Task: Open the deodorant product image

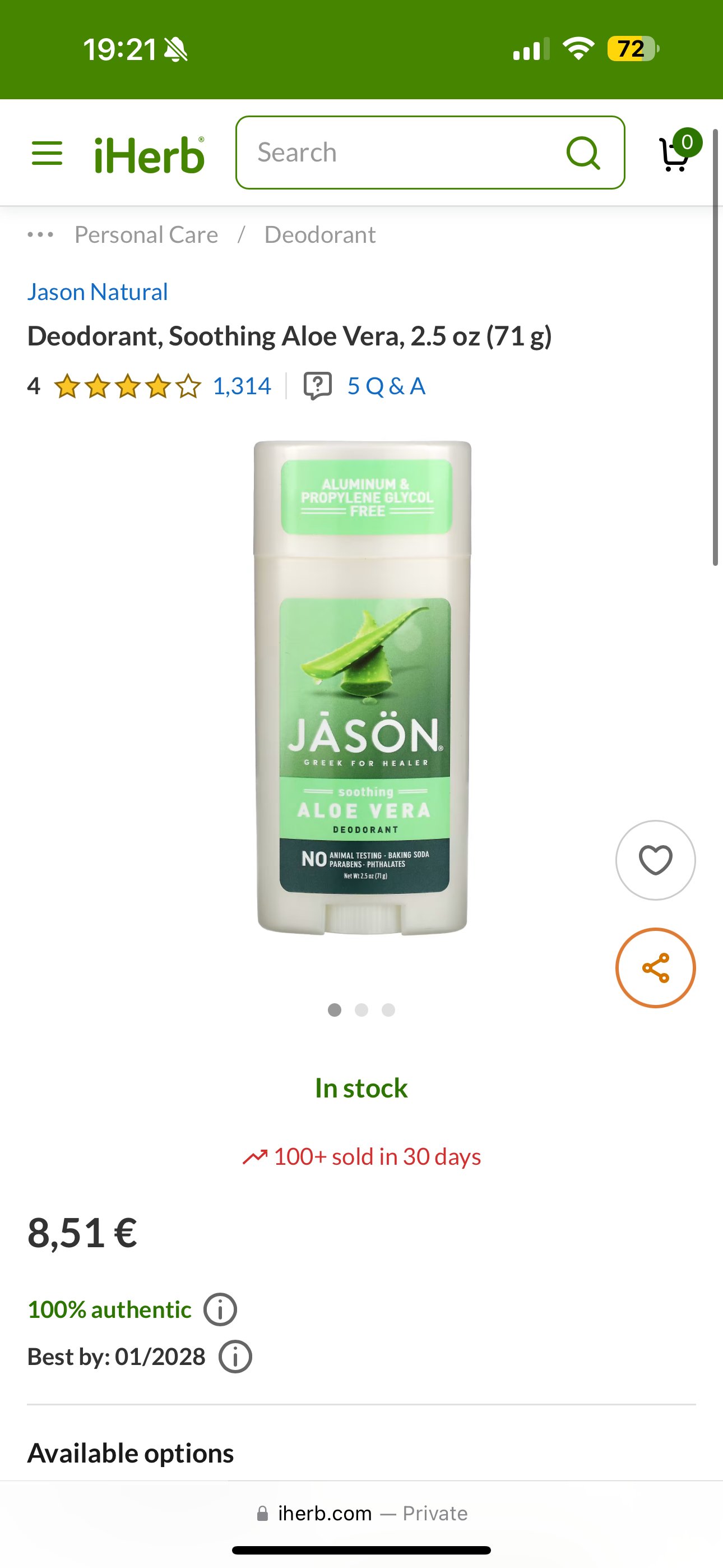Action: pos(362,688)
